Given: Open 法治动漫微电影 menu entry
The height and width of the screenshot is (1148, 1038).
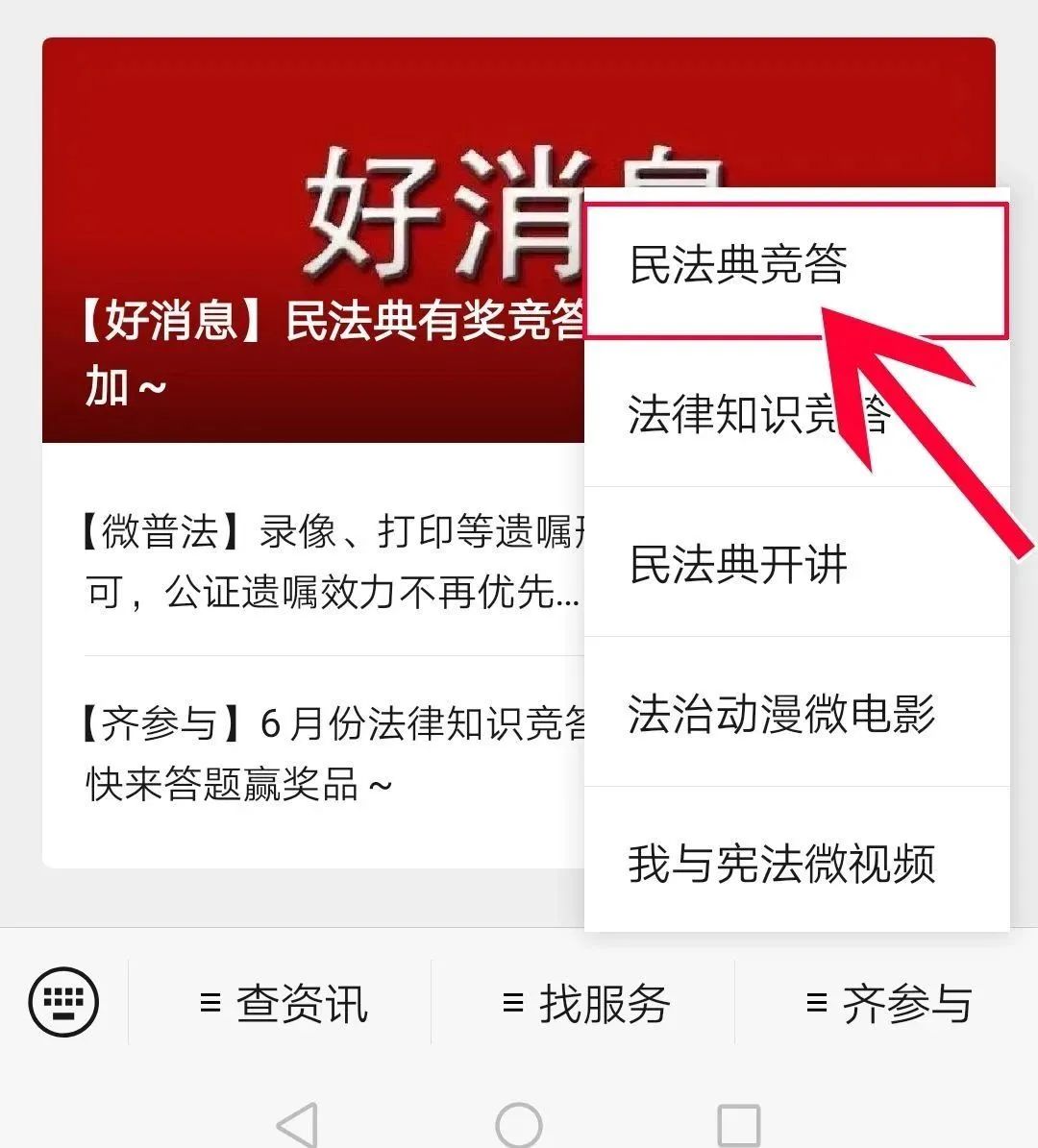Looking at the screenshot, I should click(780, 714).
